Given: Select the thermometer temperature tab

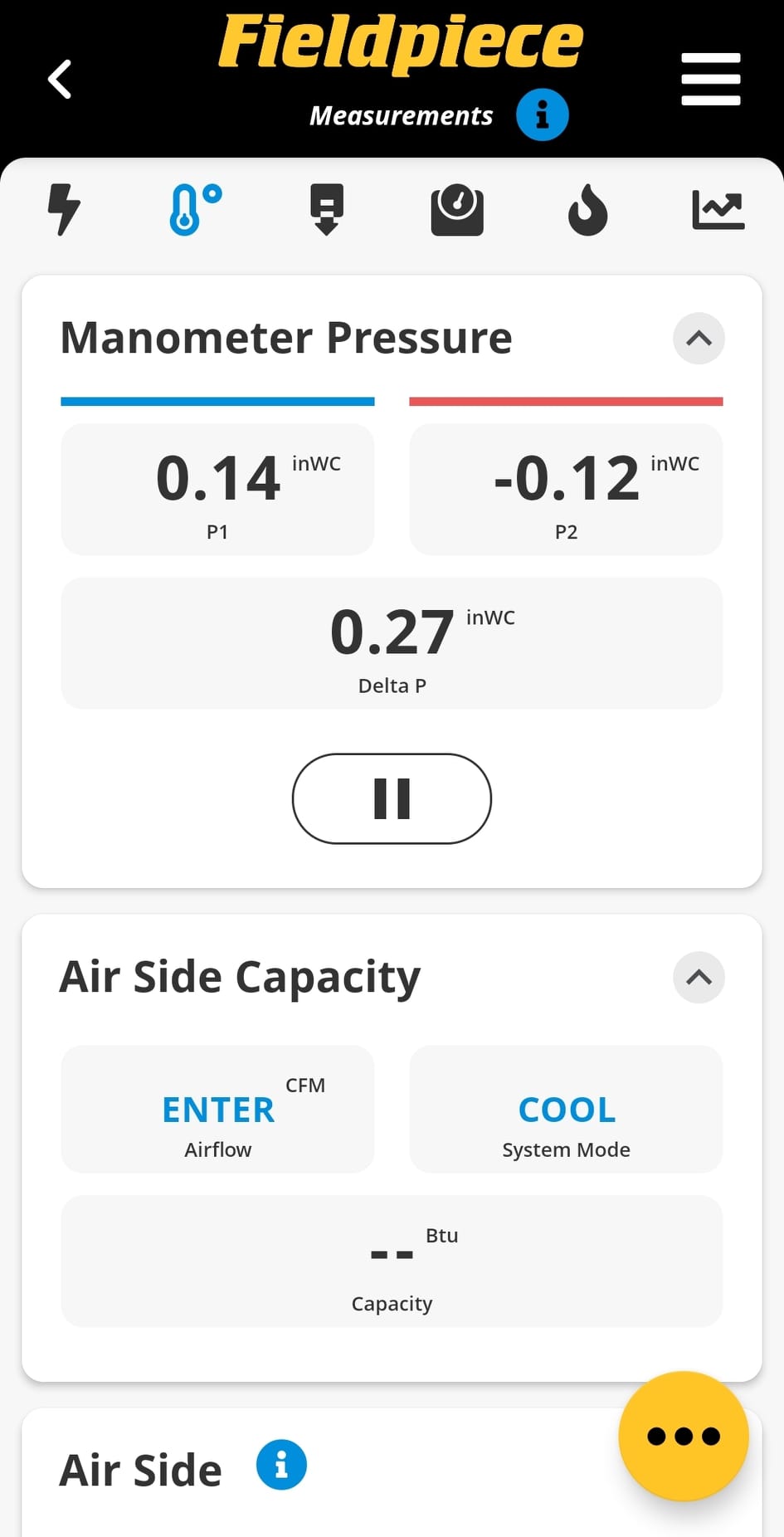Looking at the screenshot, I should click(195, 209).
